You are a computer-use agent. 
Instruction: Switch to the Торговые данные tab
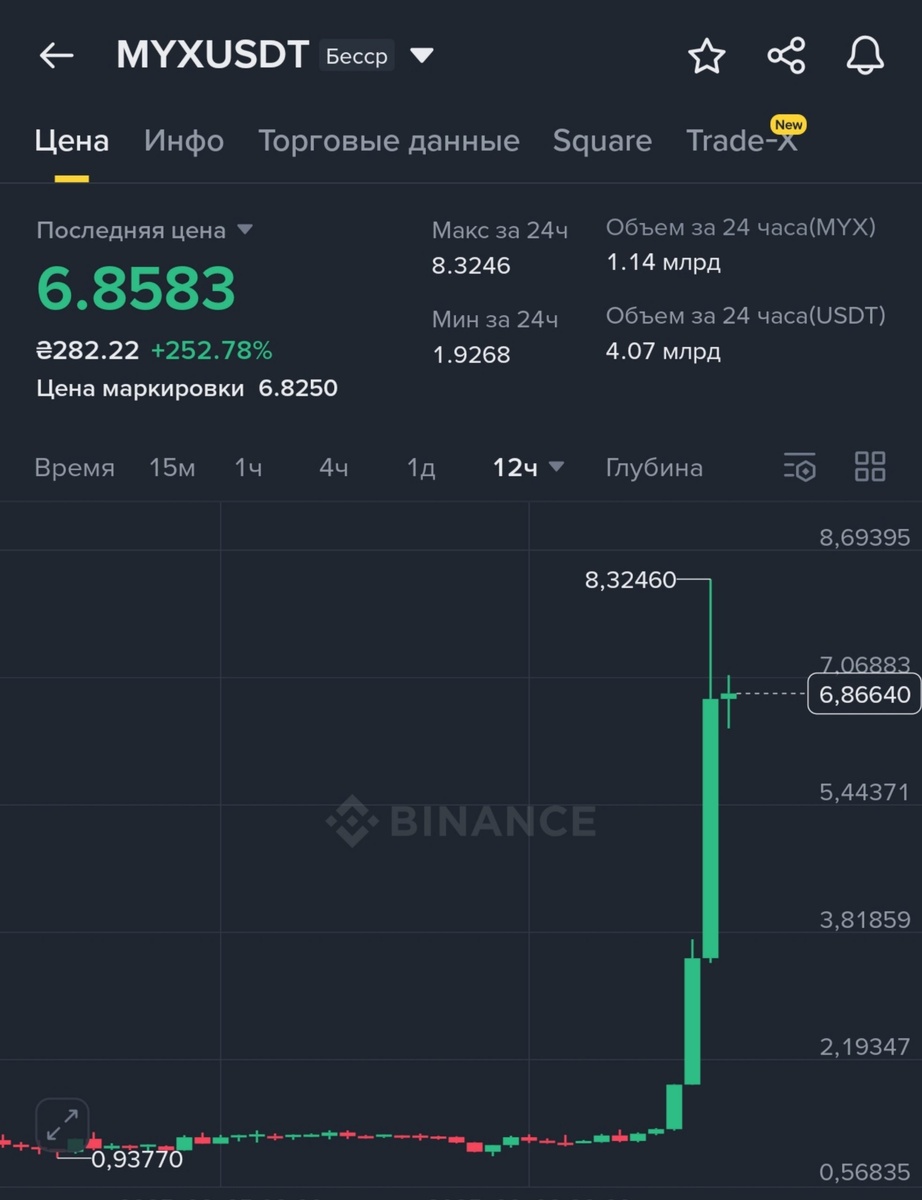[x=388, y=141]
